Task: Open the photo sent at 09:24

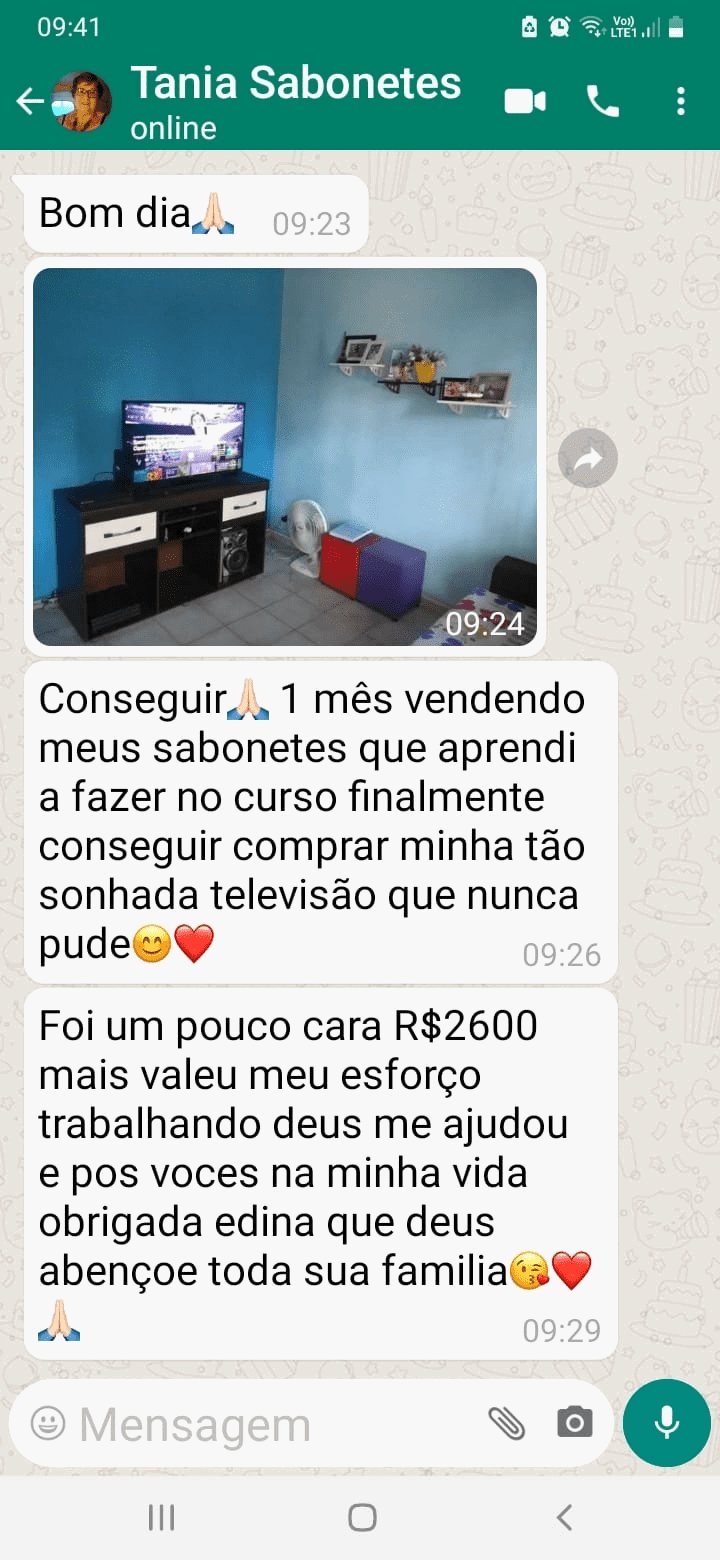Action: click(285, 456)
